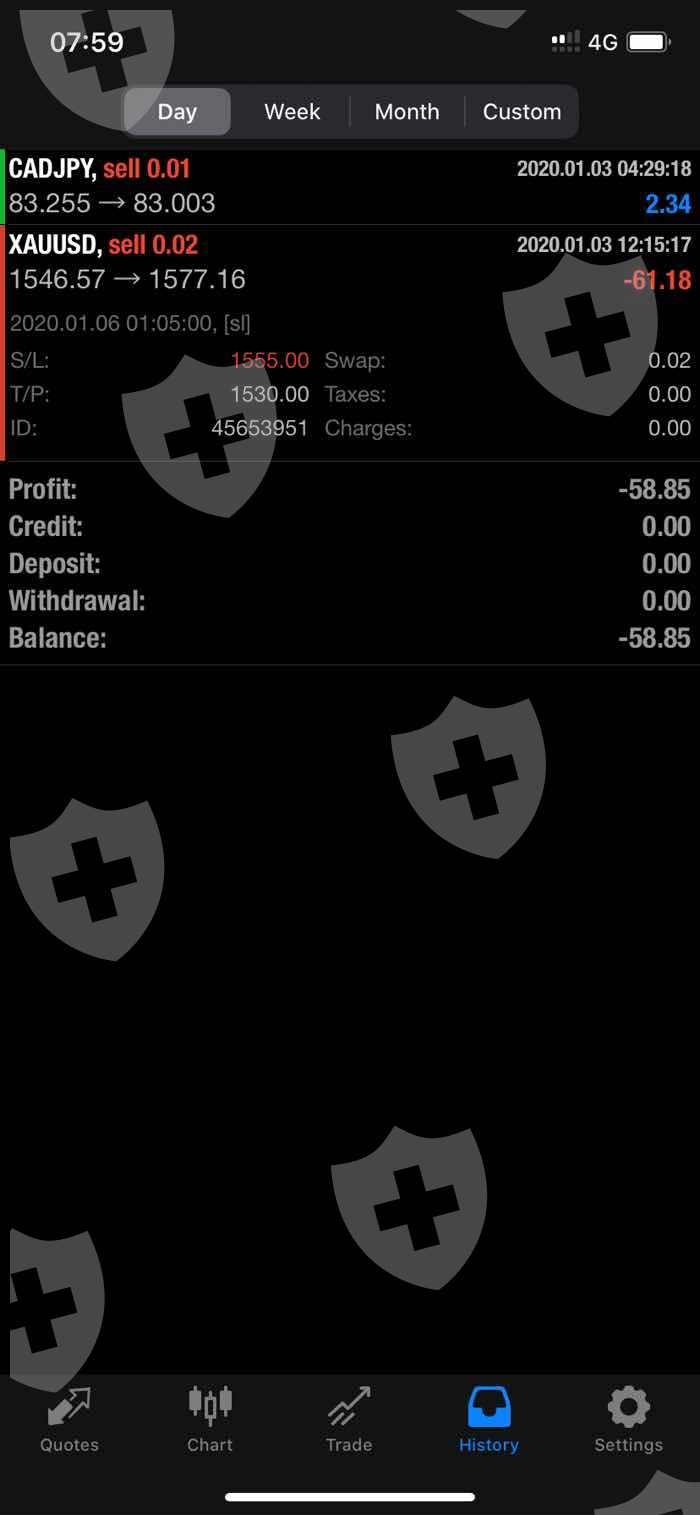
Task: Switch to the Trade tab
Action: (349, 1420)
